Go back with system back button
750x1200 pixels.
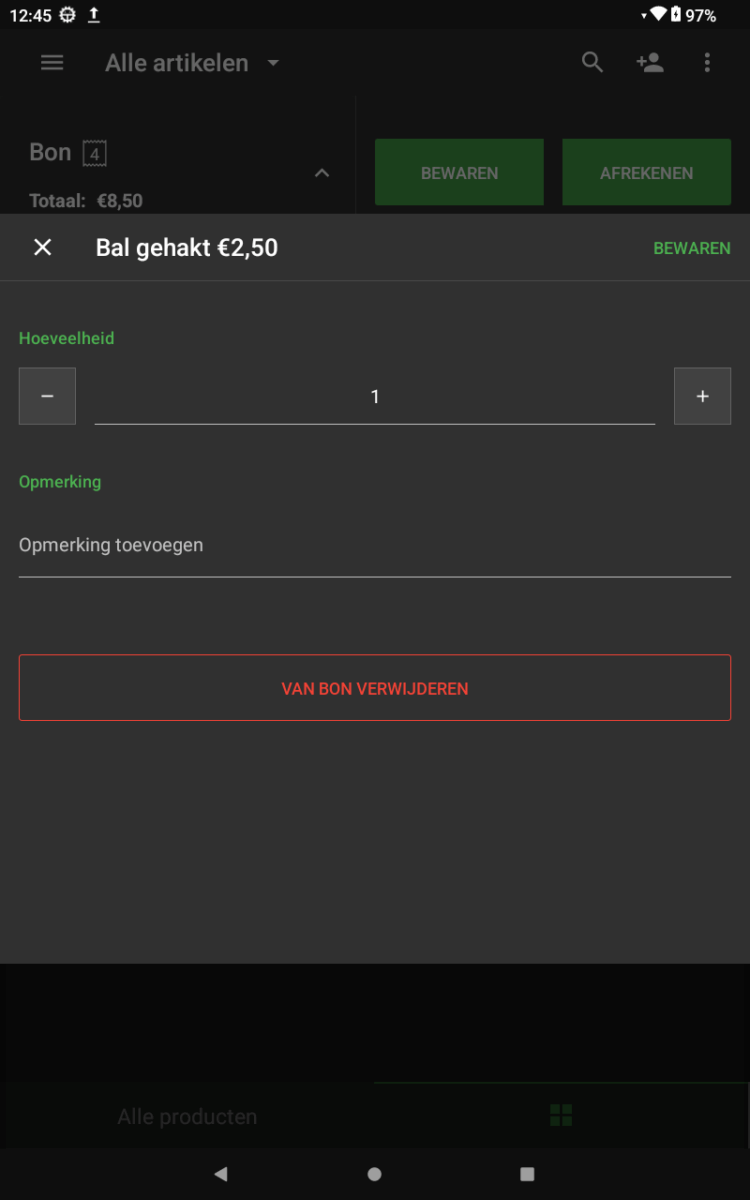221,1174
